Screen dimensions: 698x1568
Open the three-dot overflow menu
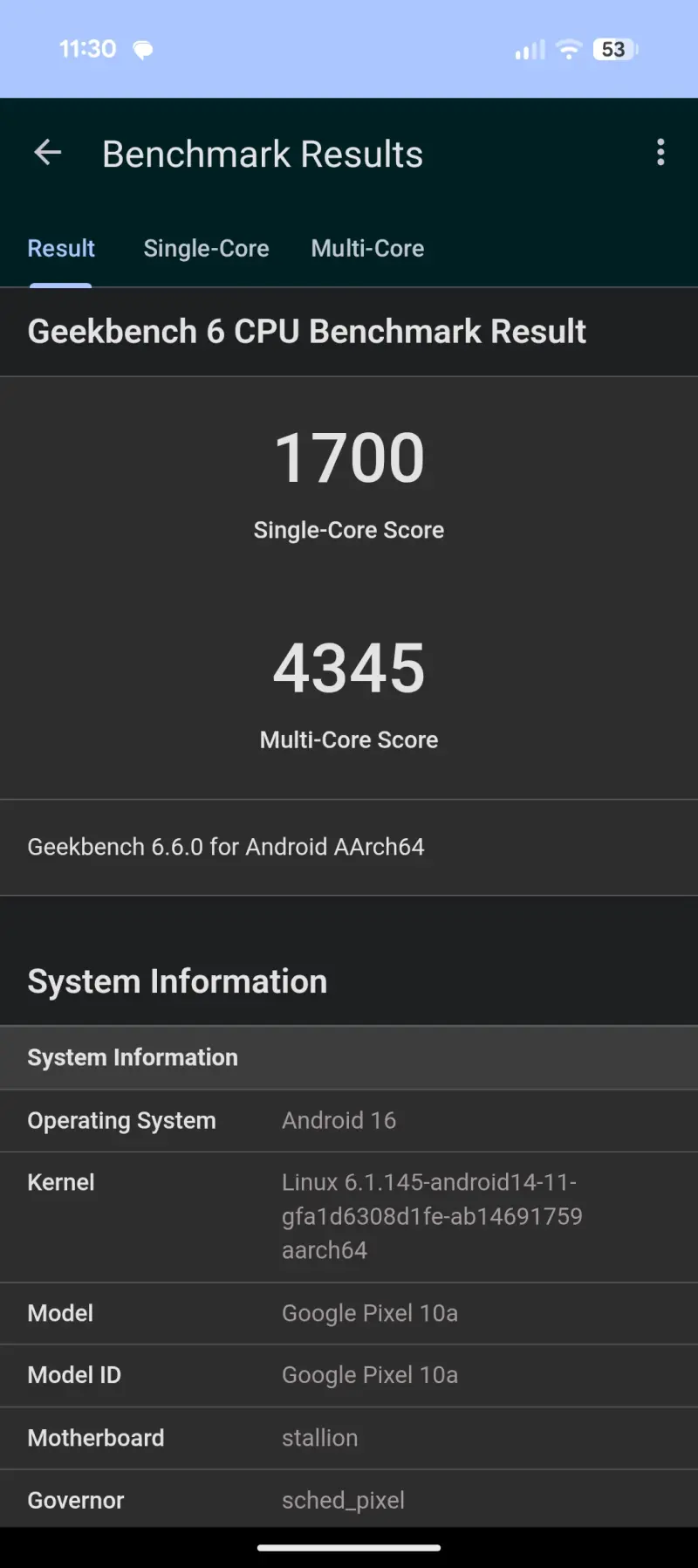click(x=660, y=153)
